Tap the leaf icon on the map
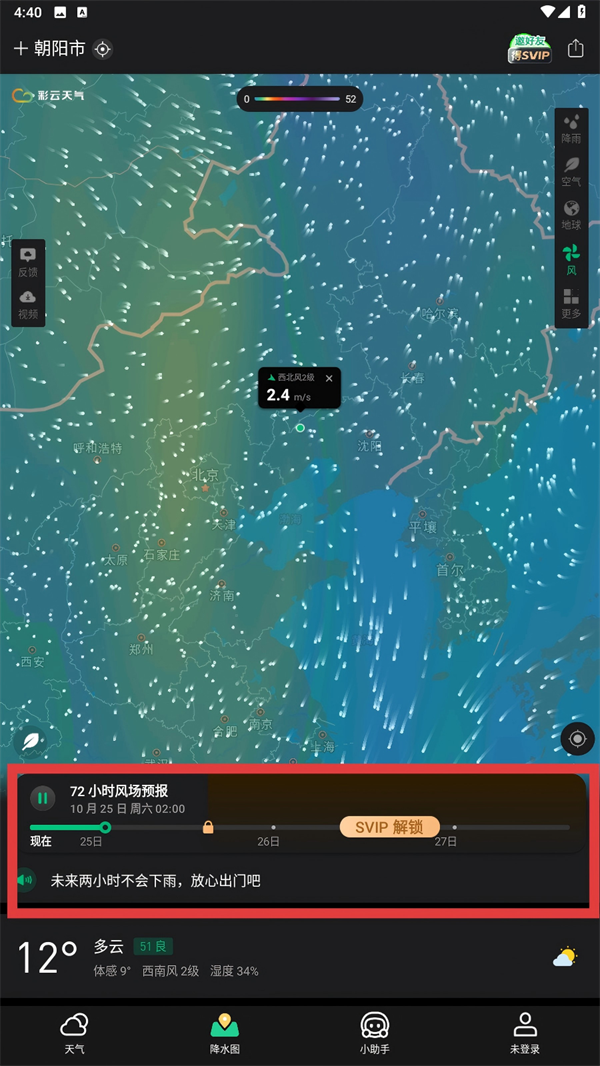This screenshot has width=600, height=1066. point(31,741)
